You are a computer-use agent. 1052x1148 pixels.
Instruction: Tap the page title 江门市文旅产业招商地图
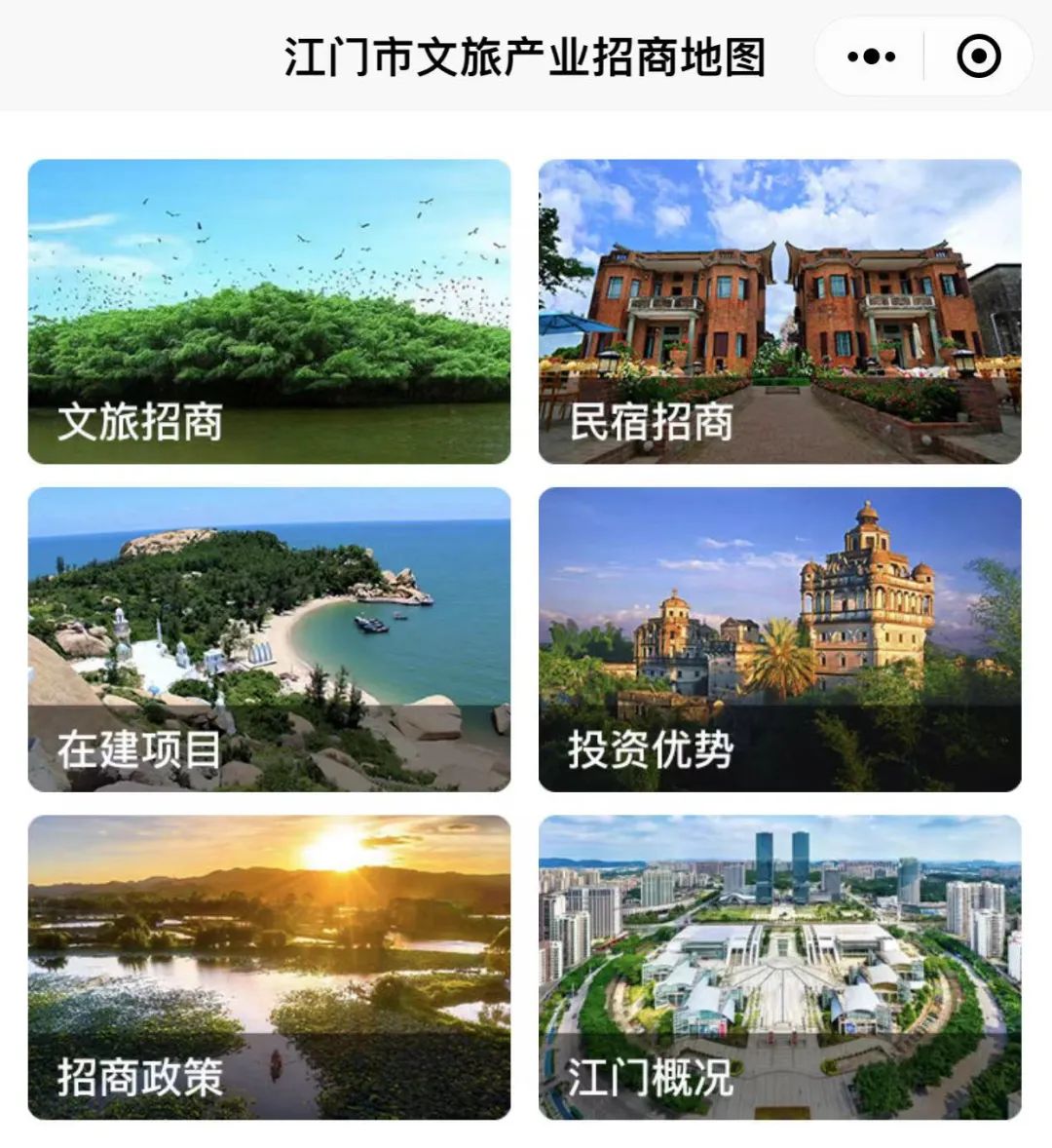point(526,55)
